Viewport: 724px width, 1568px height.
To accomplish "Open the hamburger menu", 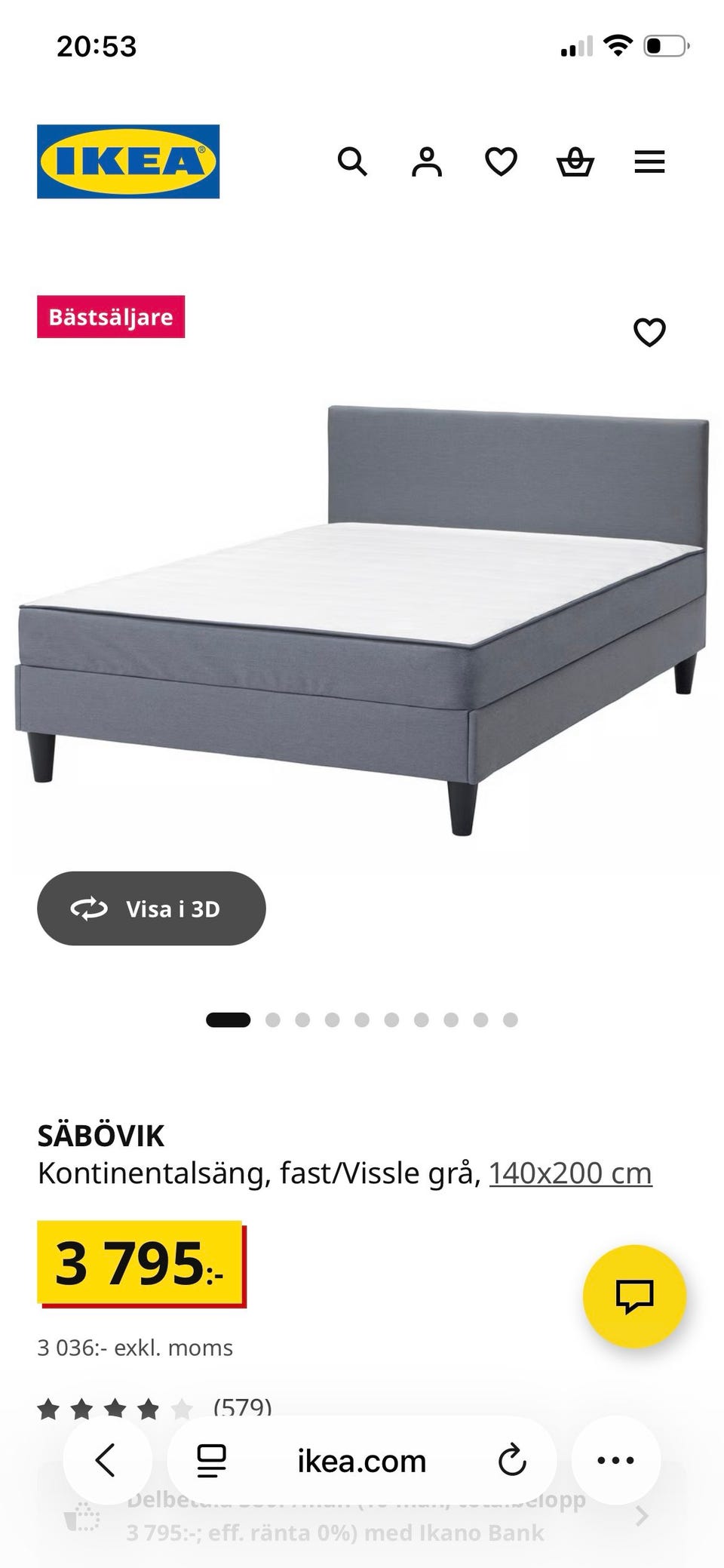I will click(649, 161).
